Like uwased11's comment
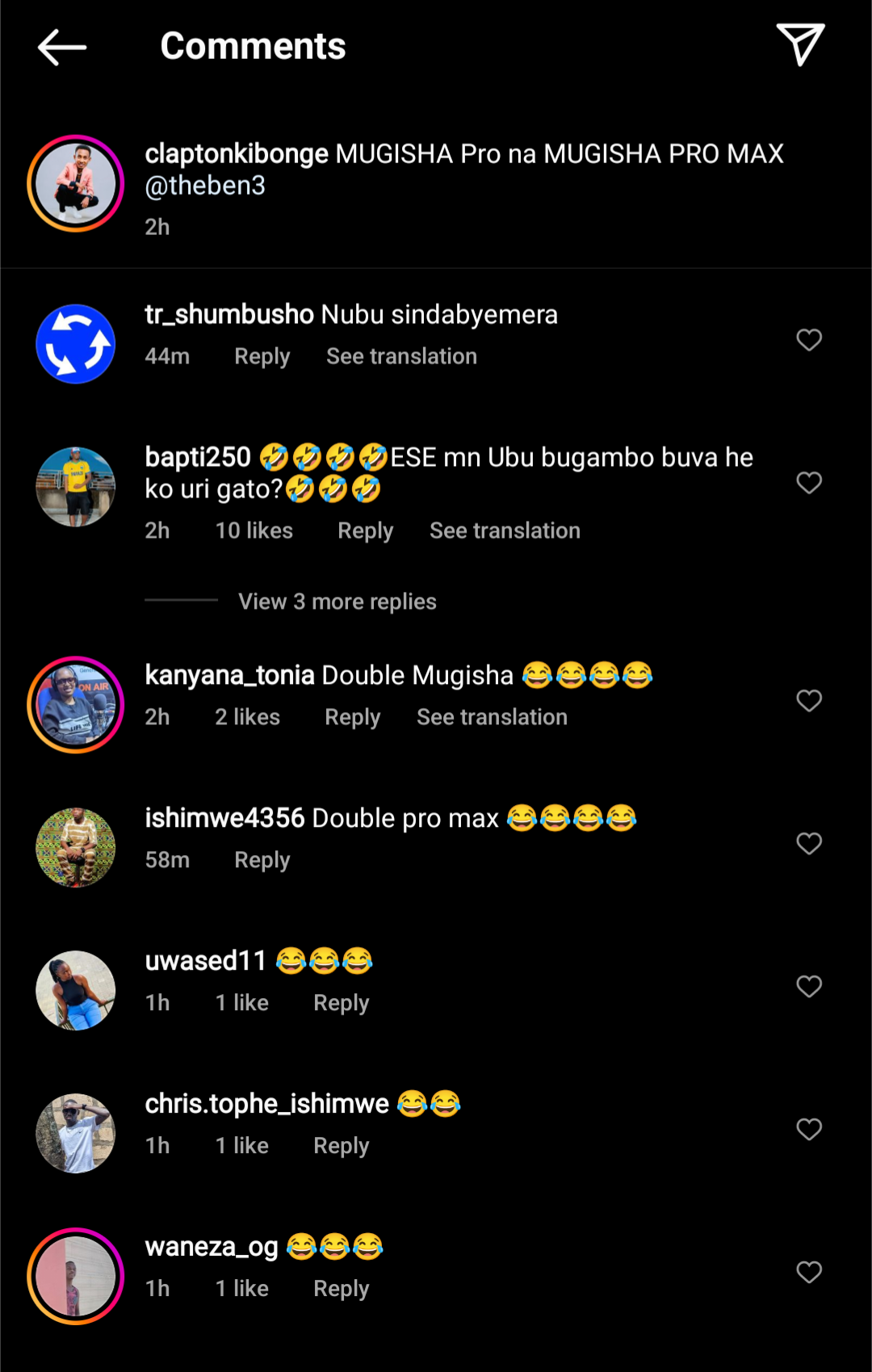 (x=809, y=987)
